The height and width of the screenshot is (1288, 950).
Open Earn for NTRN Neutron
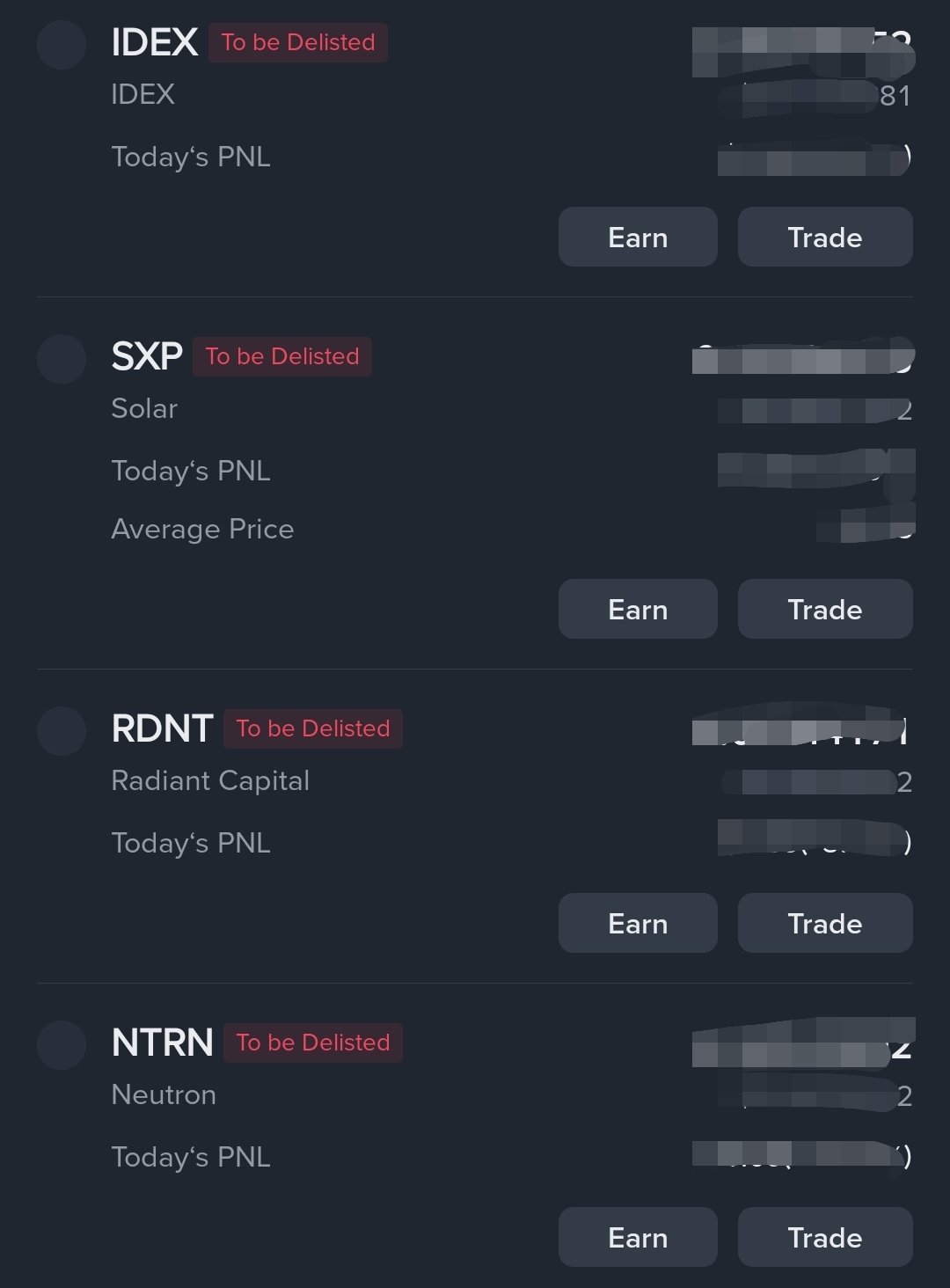pyautogui.click(x=638, y=1237)
